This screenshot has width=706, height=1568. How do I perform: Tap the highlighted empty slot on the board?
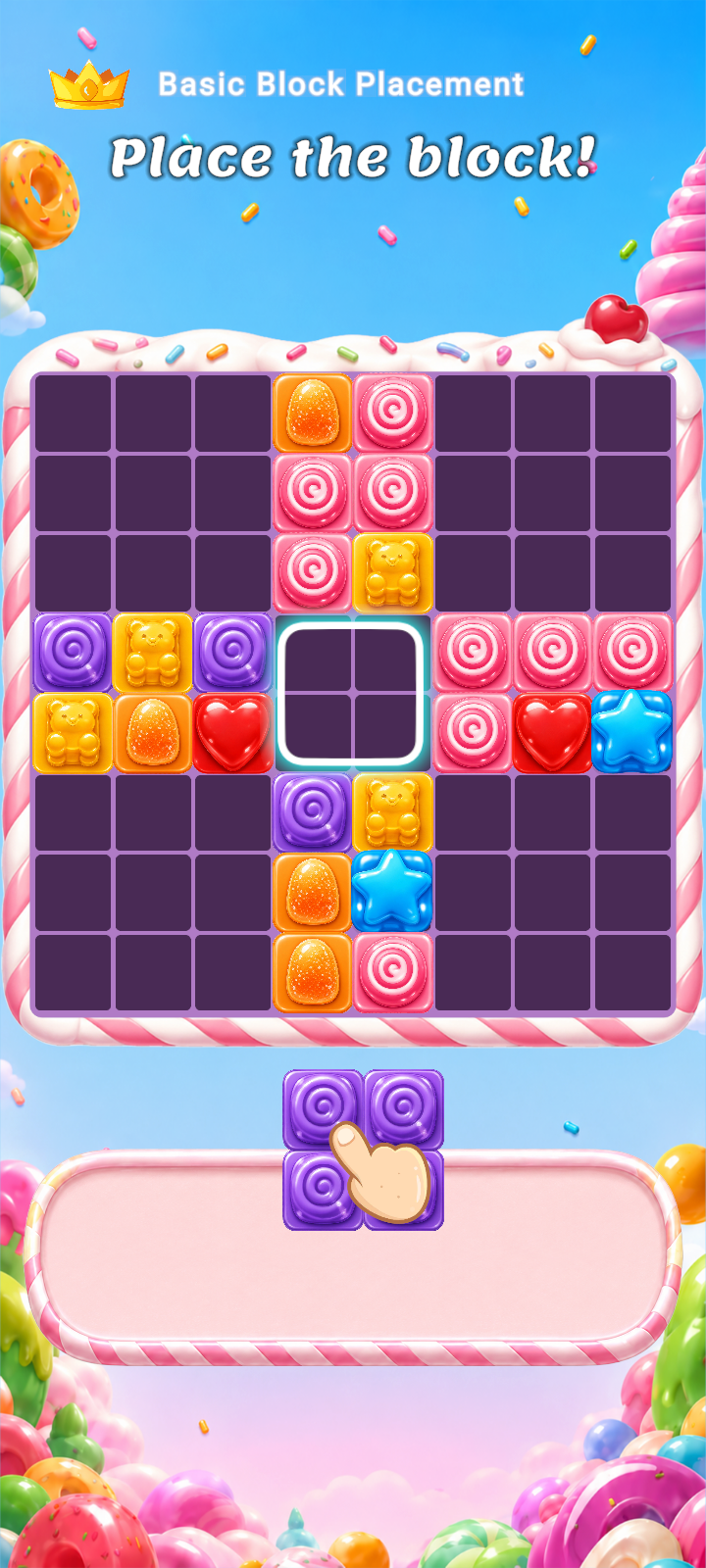352,694
